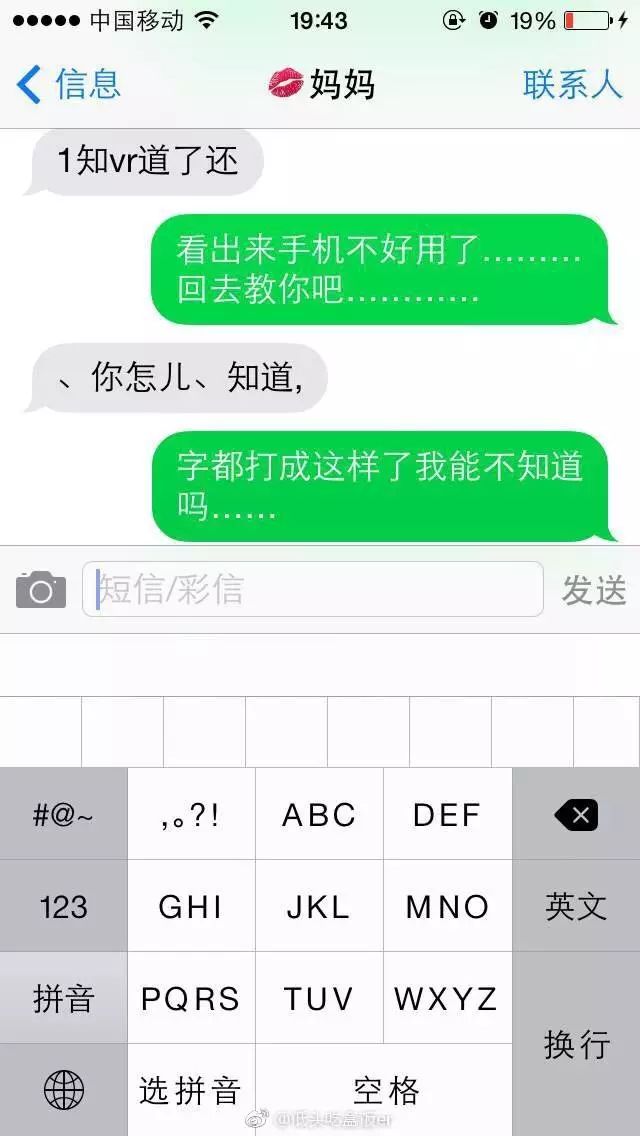Tap the WXYZ key
The width and height of the screenshot is (640, 1136).
click(447, 998)
